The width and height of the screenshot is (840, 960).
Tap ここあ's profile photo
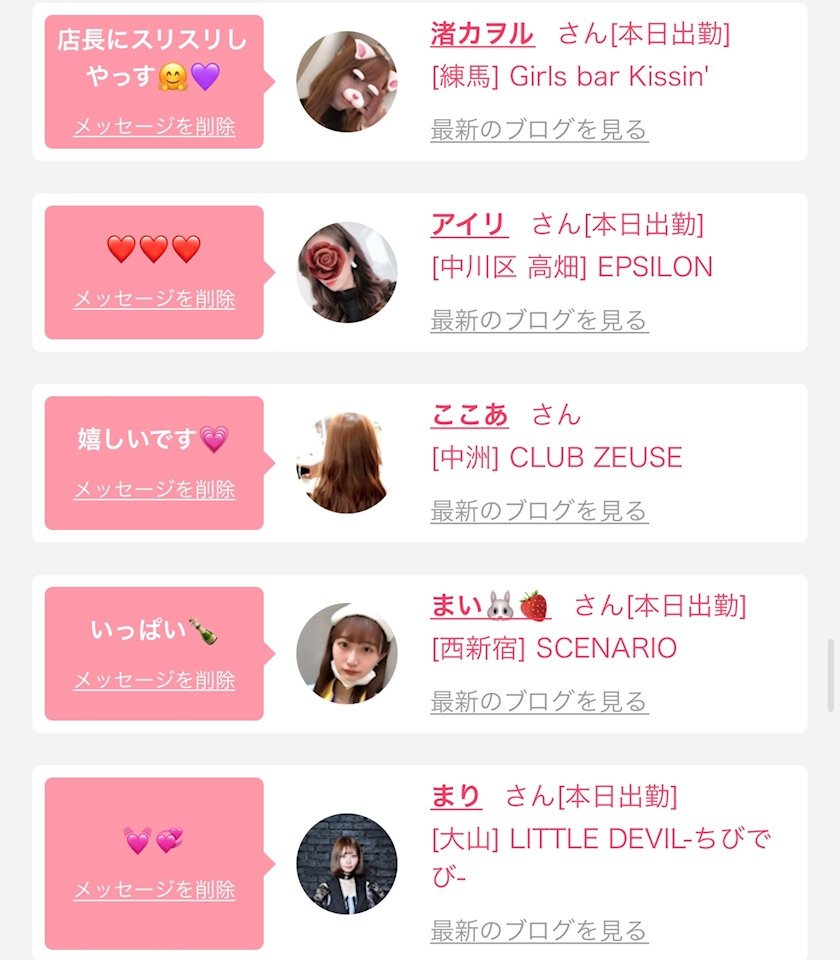pos(346,463)
